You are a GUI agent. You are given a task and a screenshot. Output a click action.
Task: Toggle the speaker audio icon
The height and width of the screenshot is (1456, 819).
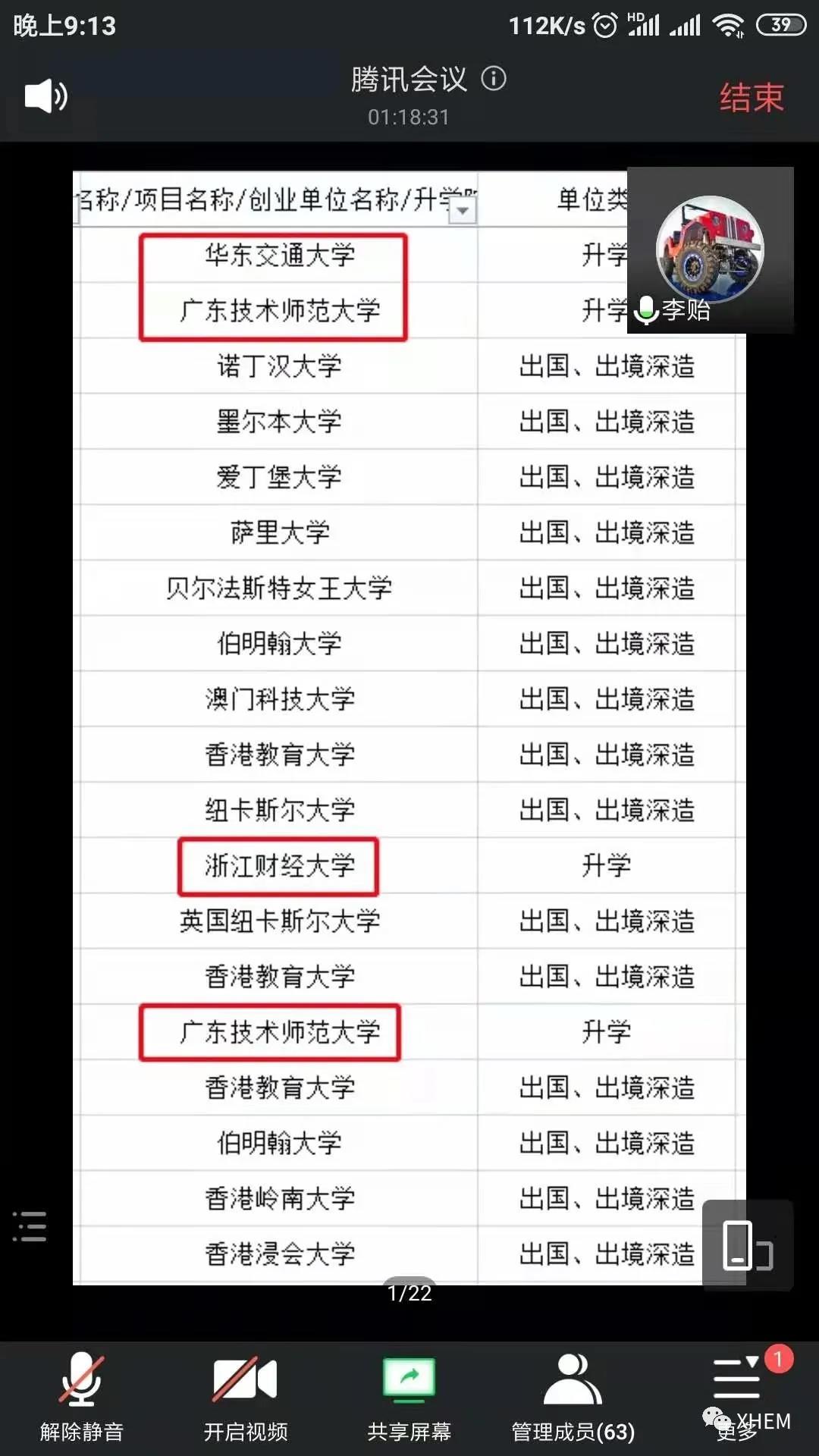coord(45,96)
